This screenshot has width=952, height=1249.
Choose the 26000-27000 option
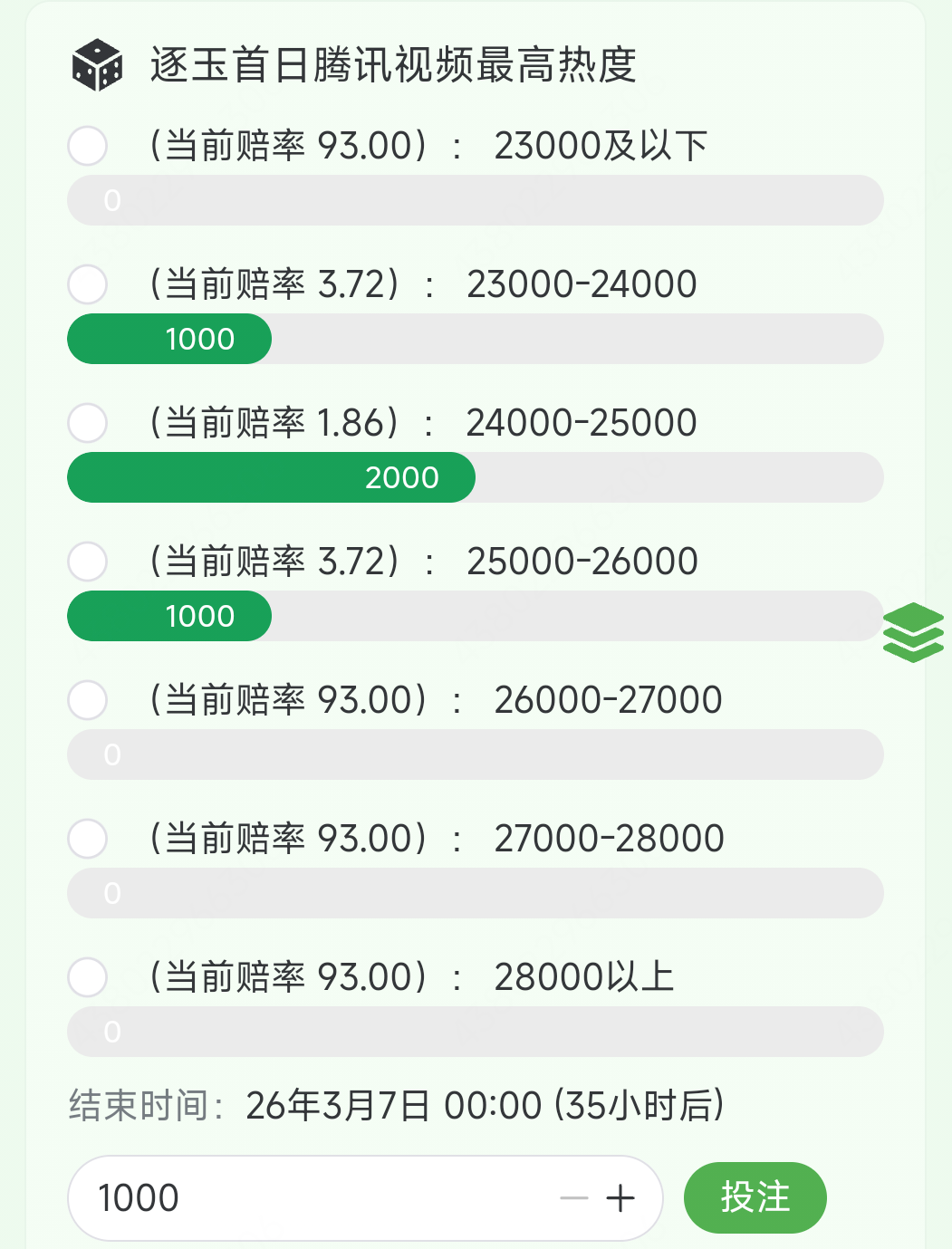coord(88,700)
